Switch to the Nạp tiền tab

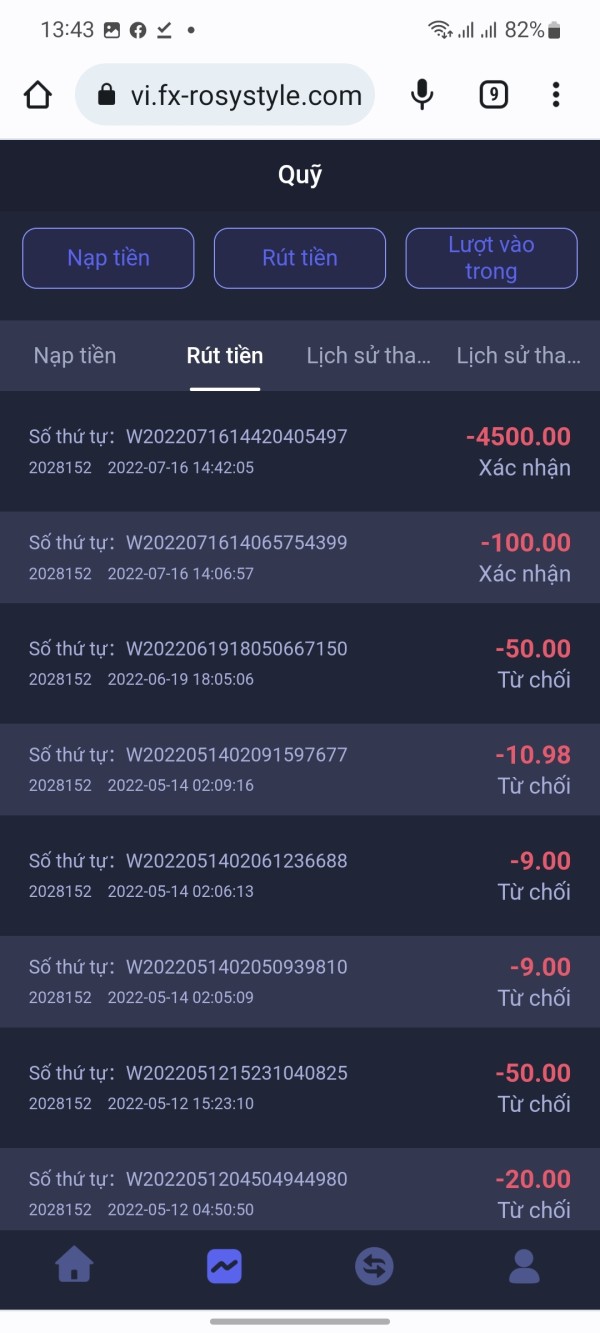coord(75,355)
